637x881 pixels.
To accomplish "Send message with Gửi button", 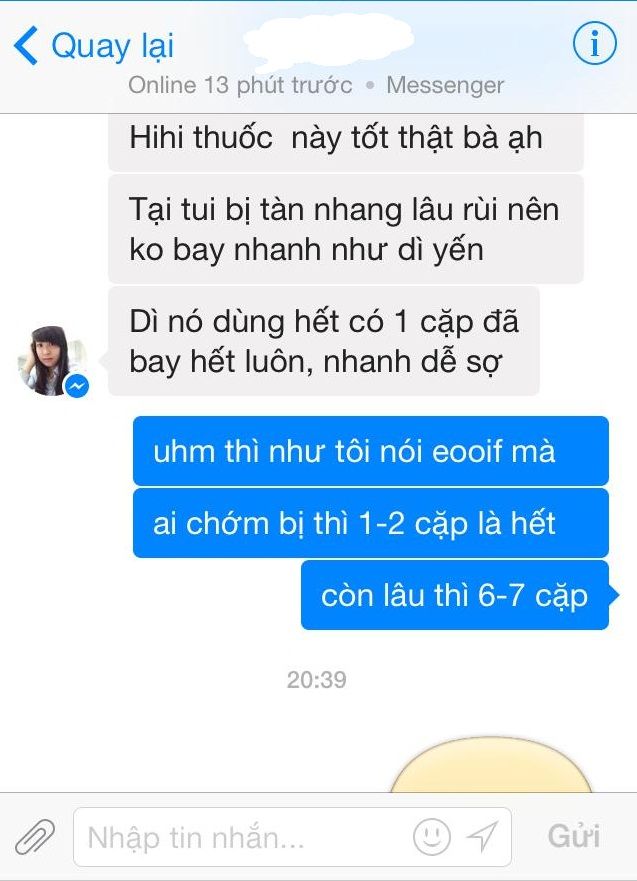I will click(x=574, y=836).
